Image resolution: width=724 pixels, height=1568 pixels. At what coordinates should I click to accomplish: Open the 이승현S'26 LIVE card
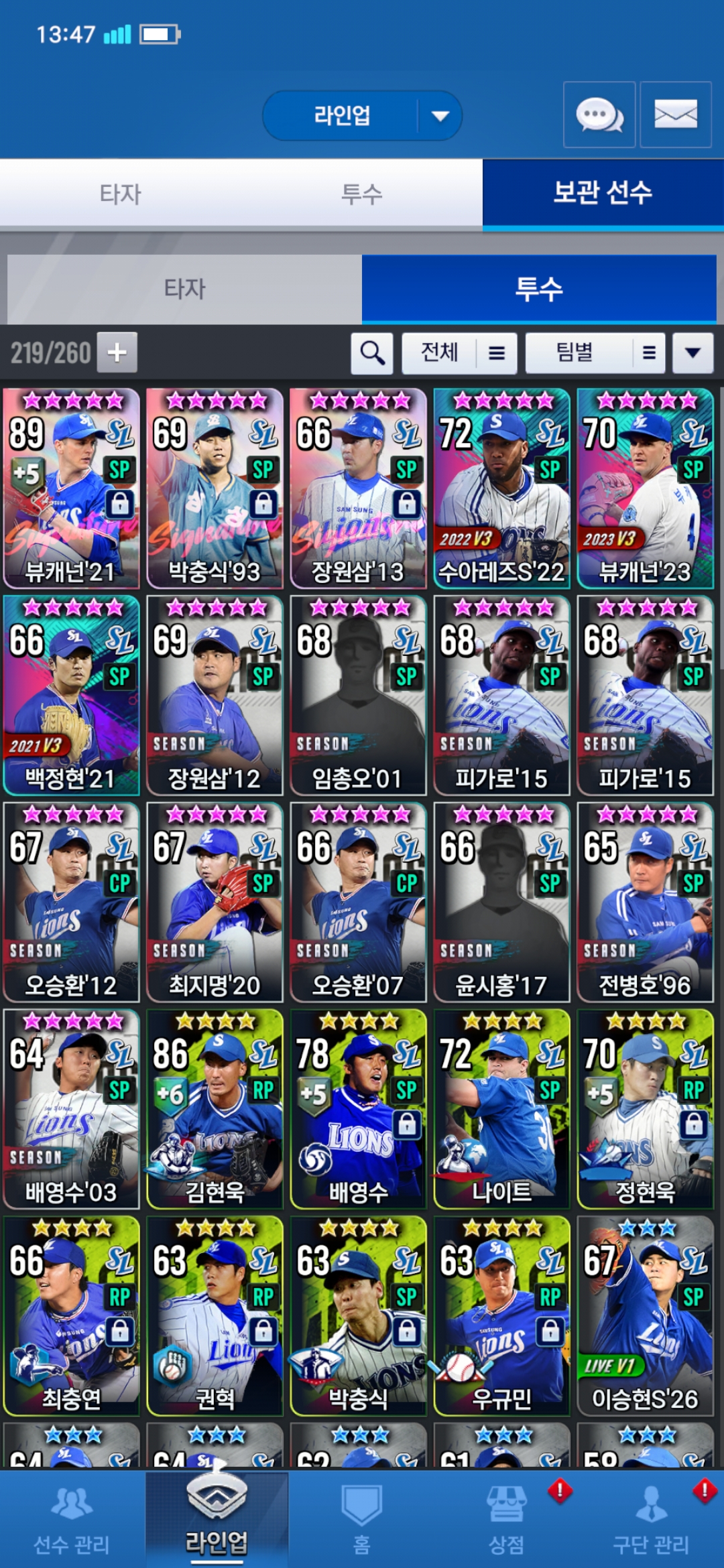pos(645,1315)
